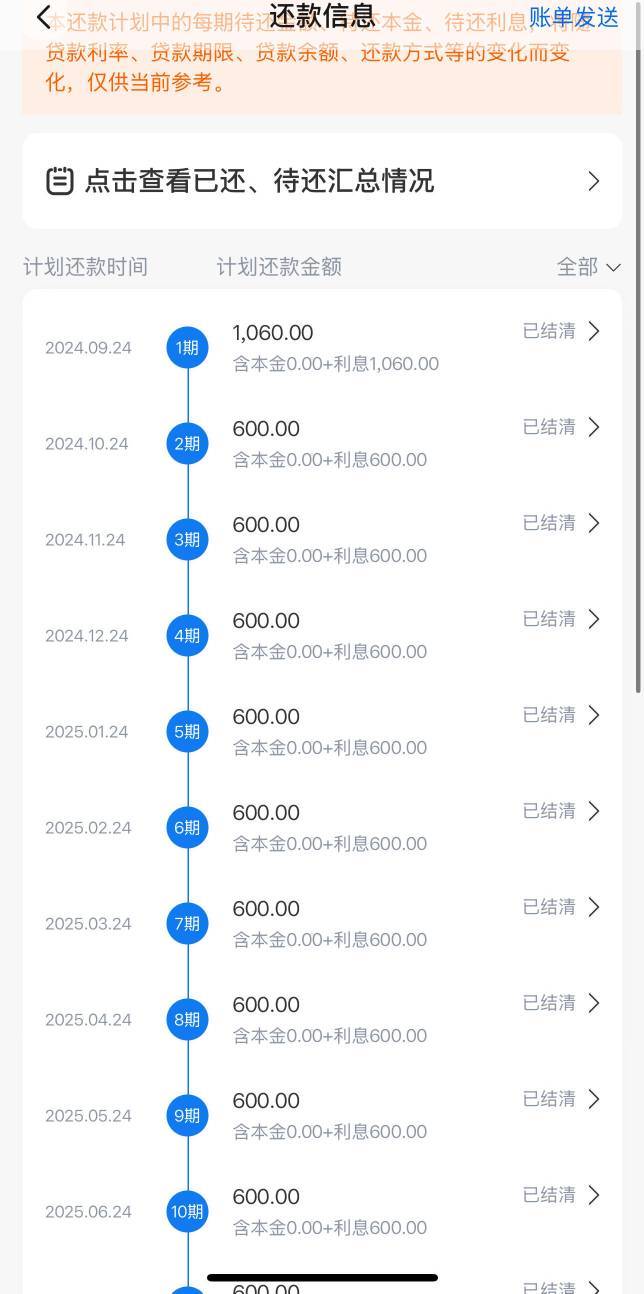This screenshot has width=644, height=1294.
Task: Open period 7 repayment dated 2025.03.24
Action: pyautogui.click(x=322, y=923)
